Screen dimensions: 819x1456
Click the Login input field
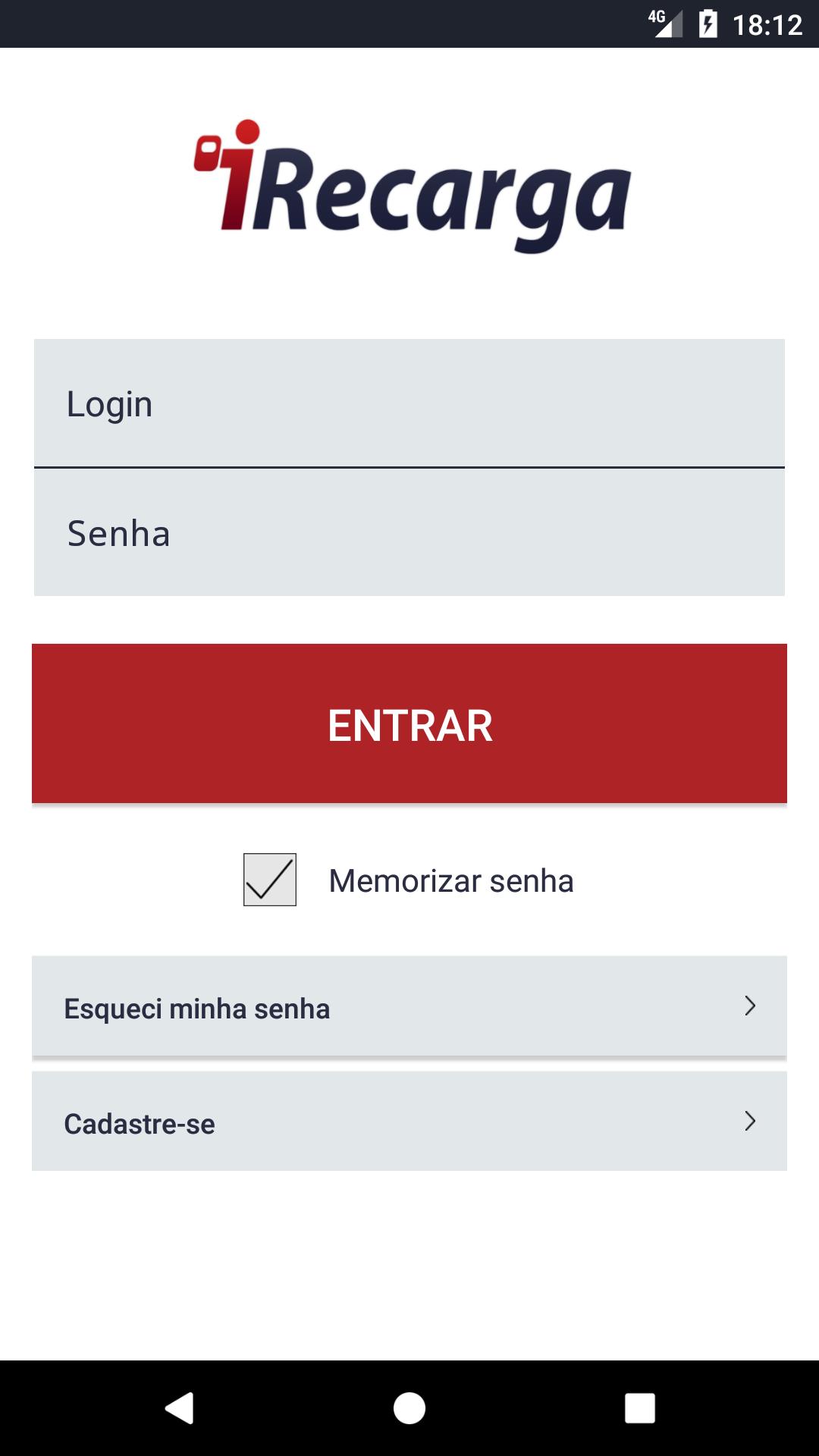pyautogui.click(x=409, y=403)
